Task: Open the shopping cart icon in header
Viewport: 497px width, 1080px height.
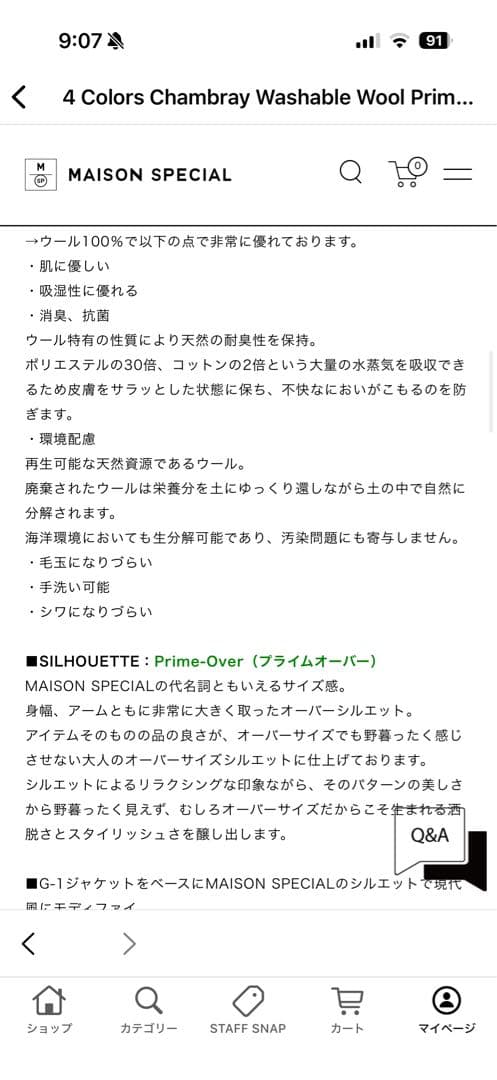Action: pos(408,172)
